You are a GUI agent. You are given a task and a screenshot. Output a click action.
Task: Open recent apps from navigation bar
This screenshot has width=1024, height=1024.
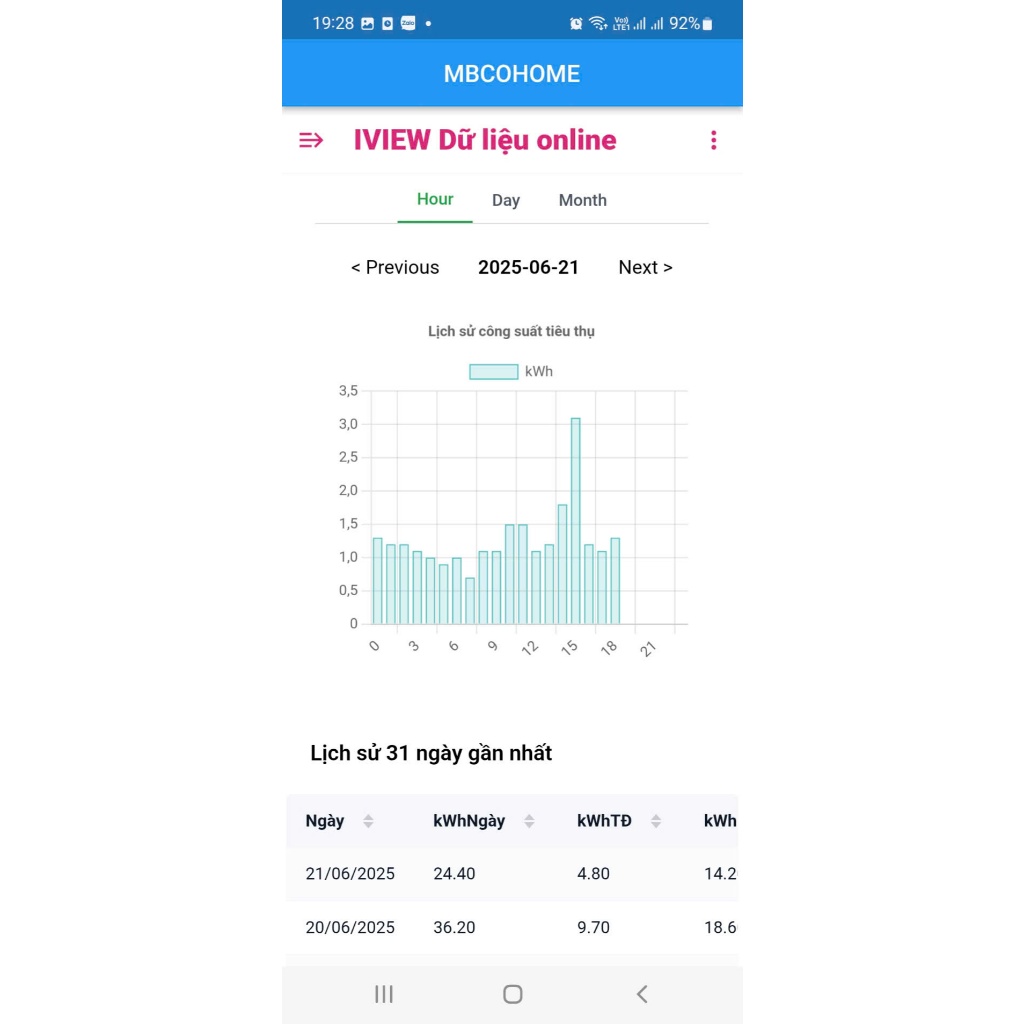pos(384,994)
